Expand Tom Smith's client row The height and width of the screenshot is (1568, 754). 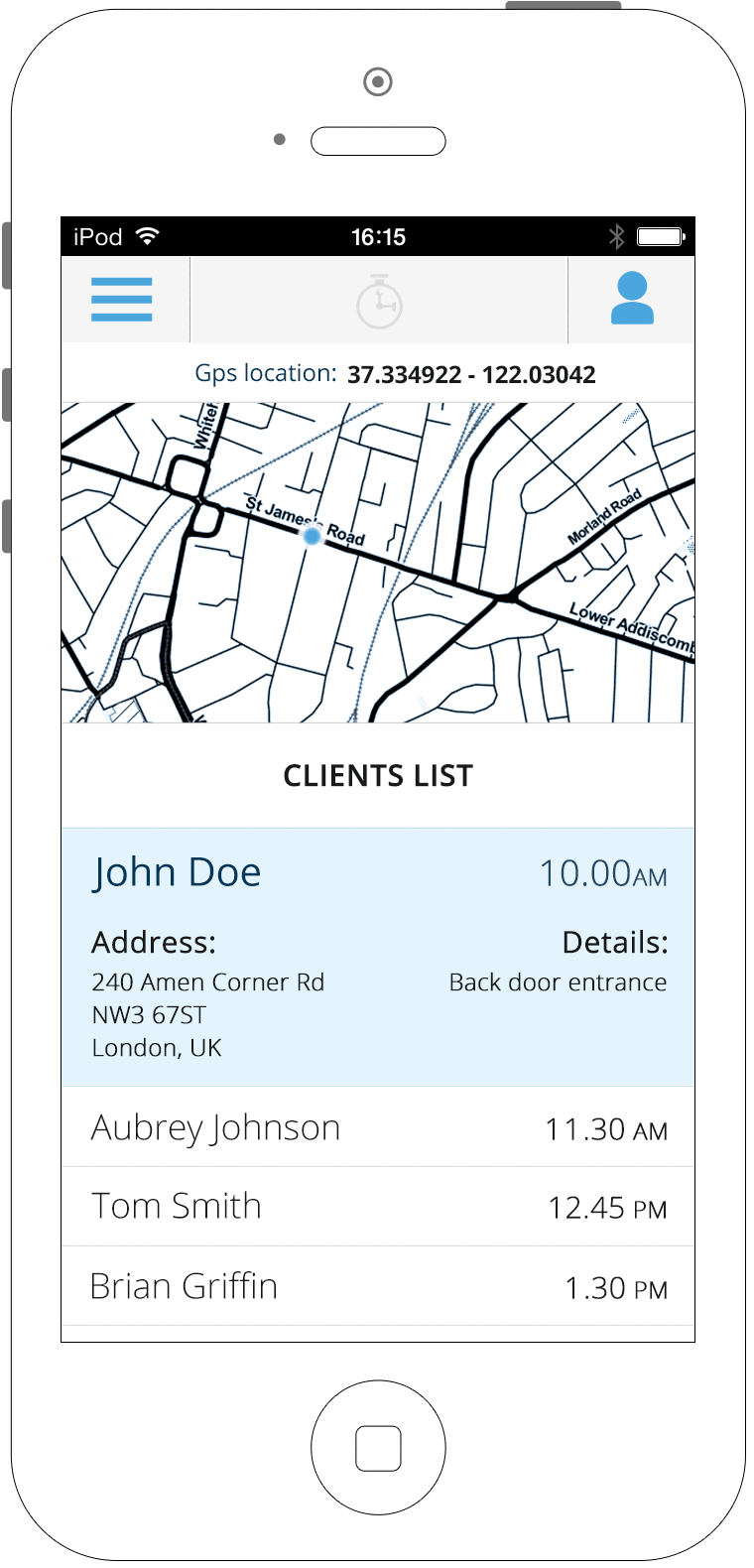(378, 1207)
